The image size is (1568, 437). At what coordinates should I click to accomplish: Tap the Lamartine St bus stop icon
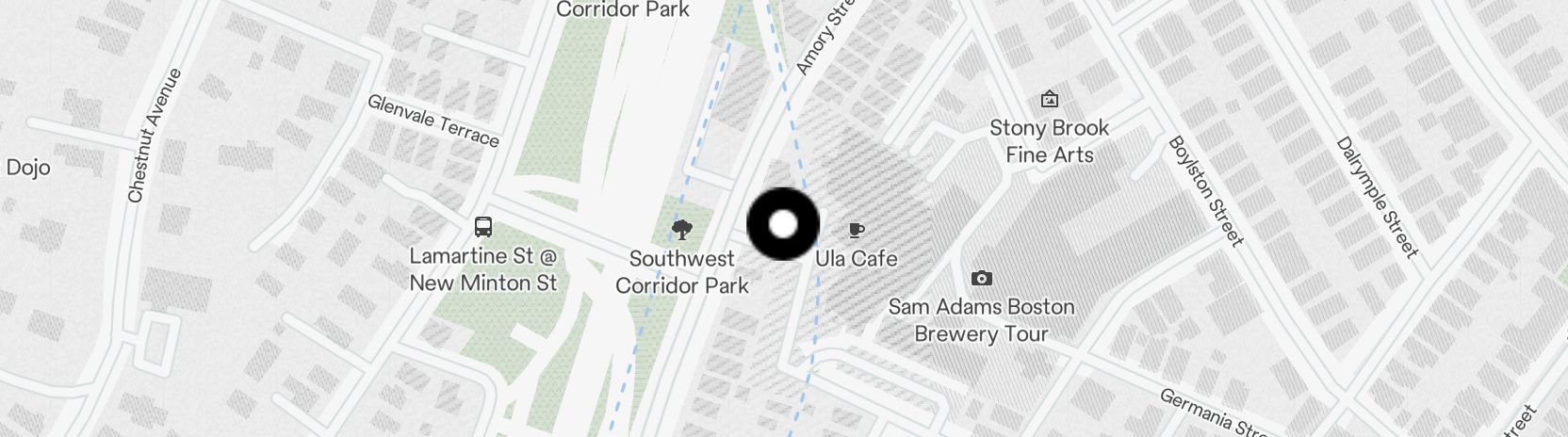(483, 227)
